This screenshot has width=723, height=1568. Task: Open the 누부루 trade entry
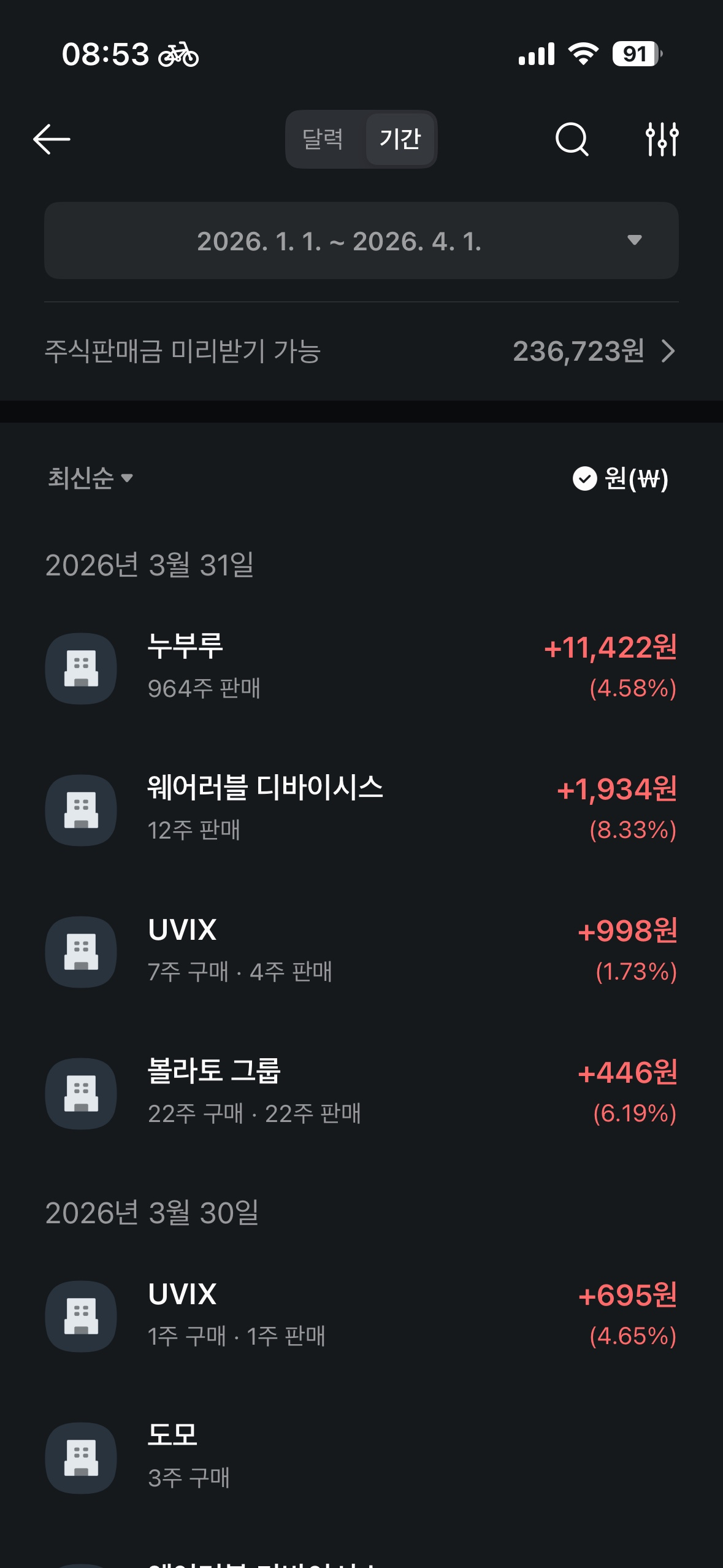click(361, 668)
